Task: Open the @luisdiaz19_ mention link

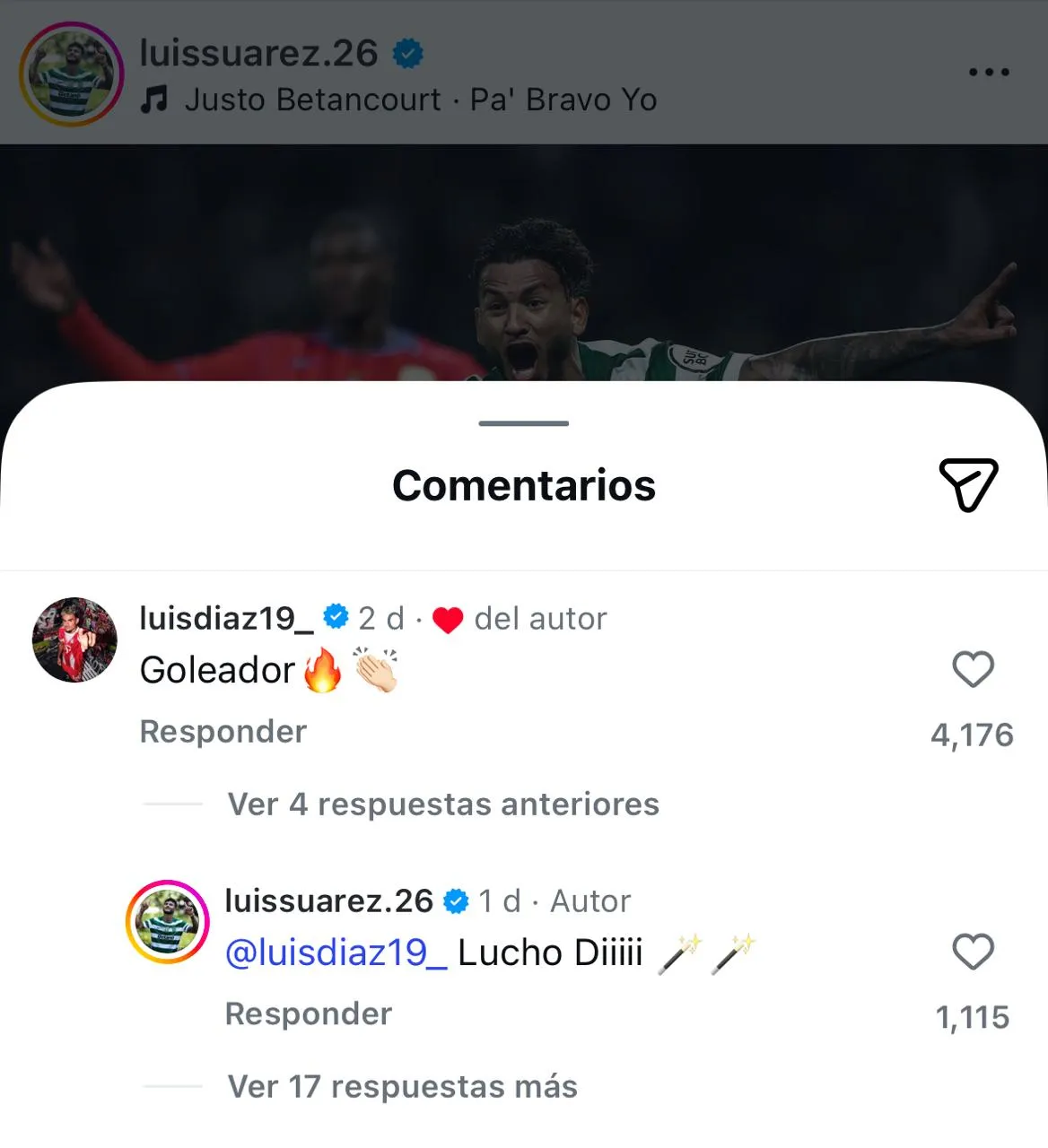Action: point(333,953)
